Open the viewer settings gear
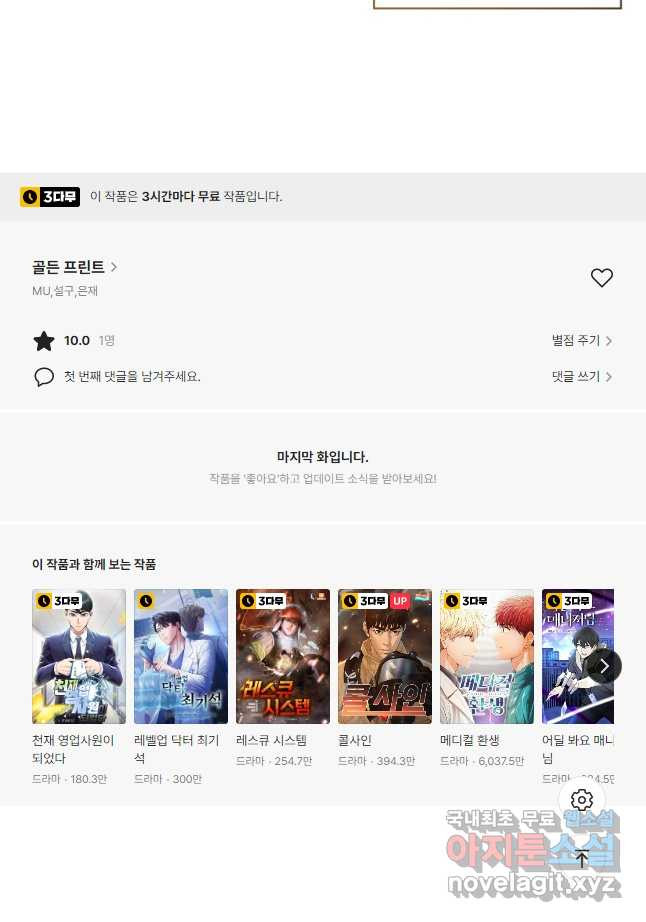 [x=582, y=800]
